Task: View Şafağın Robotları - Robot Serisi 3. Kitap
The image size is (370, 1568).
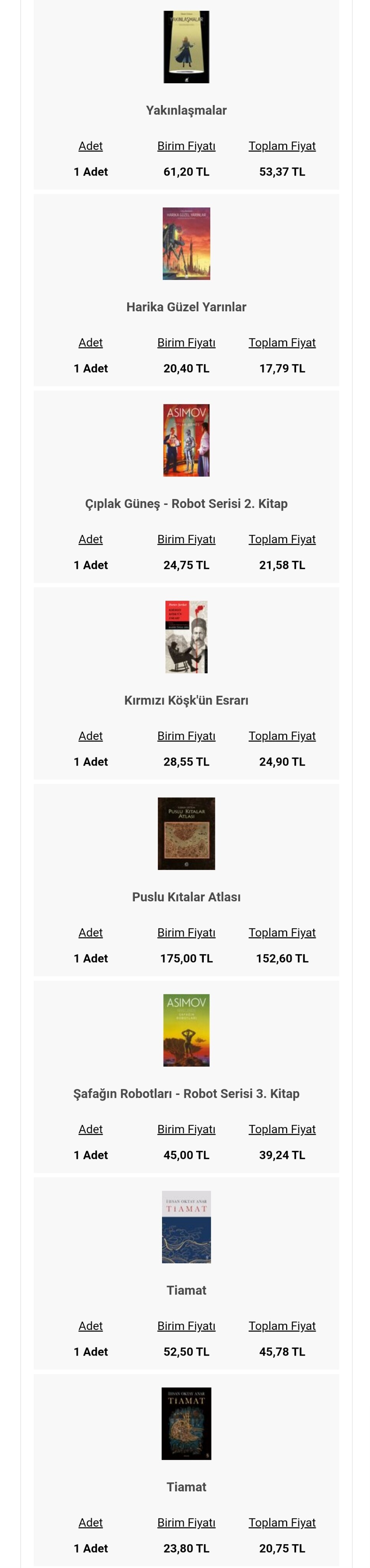Action: click(186, 1093)
